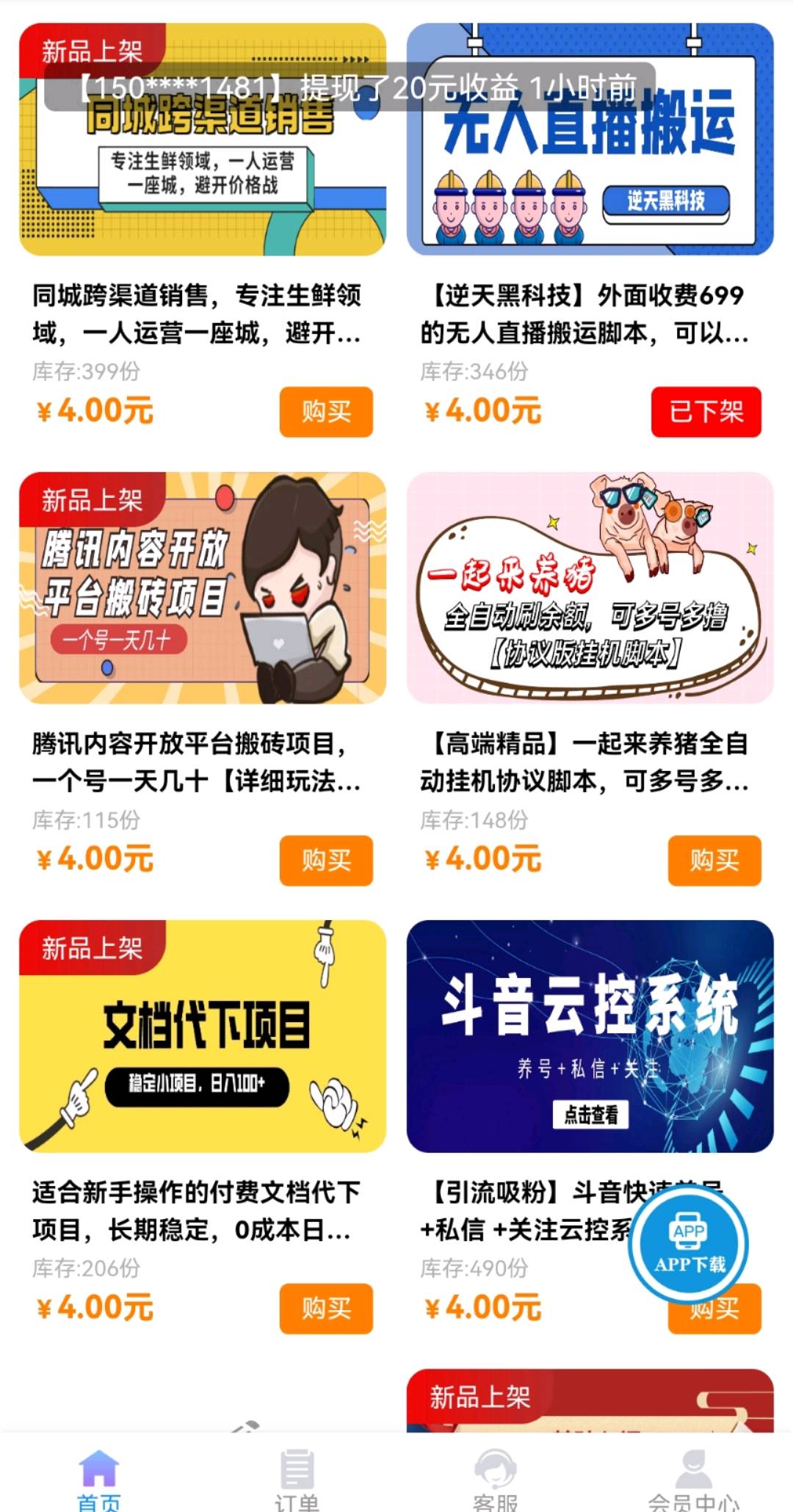Switch to the 订单 tab
The height and width of the screenshot is (1512, 793).
(297, 1479)
